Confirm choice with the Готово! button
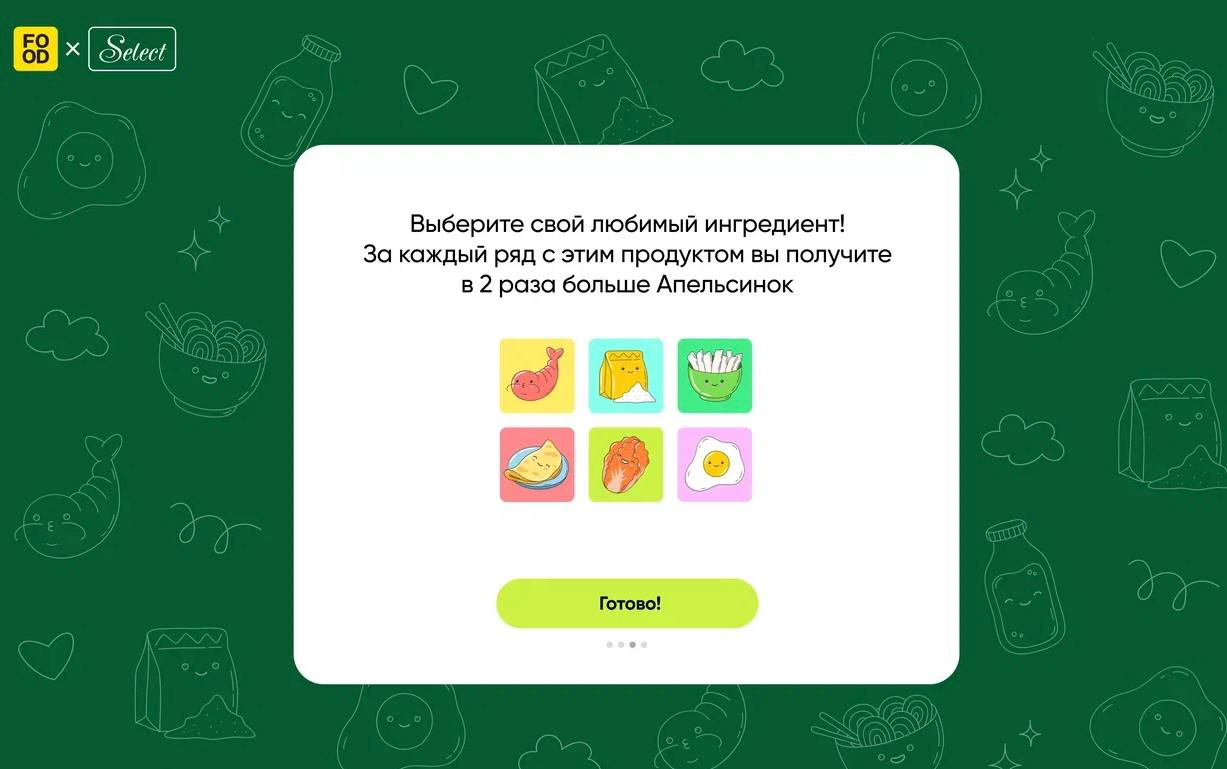This screenshot has width=1227, height=769. pos(627,603)
